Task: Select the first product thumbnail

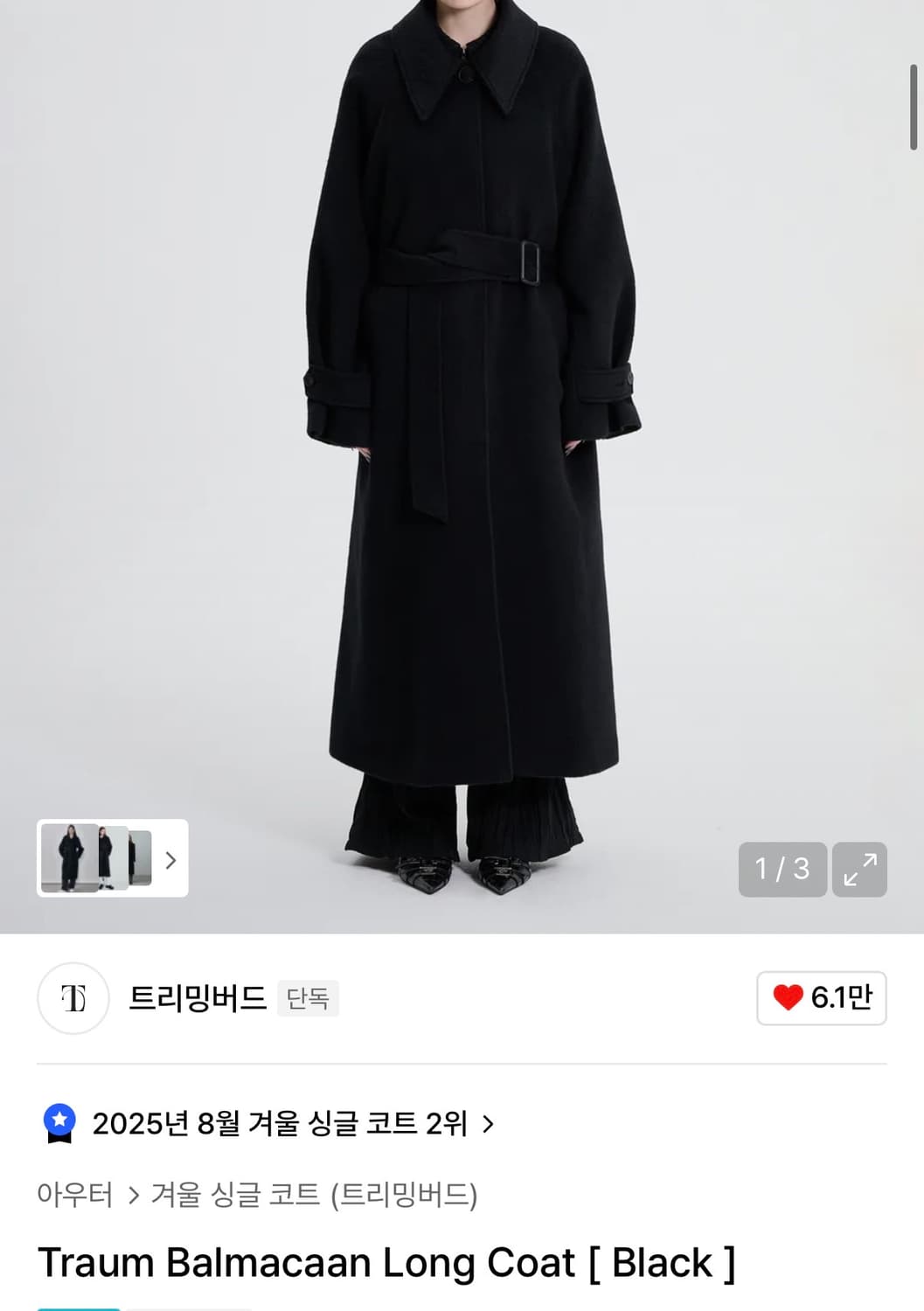Action: pyautogui.click(x=72, y=859)
